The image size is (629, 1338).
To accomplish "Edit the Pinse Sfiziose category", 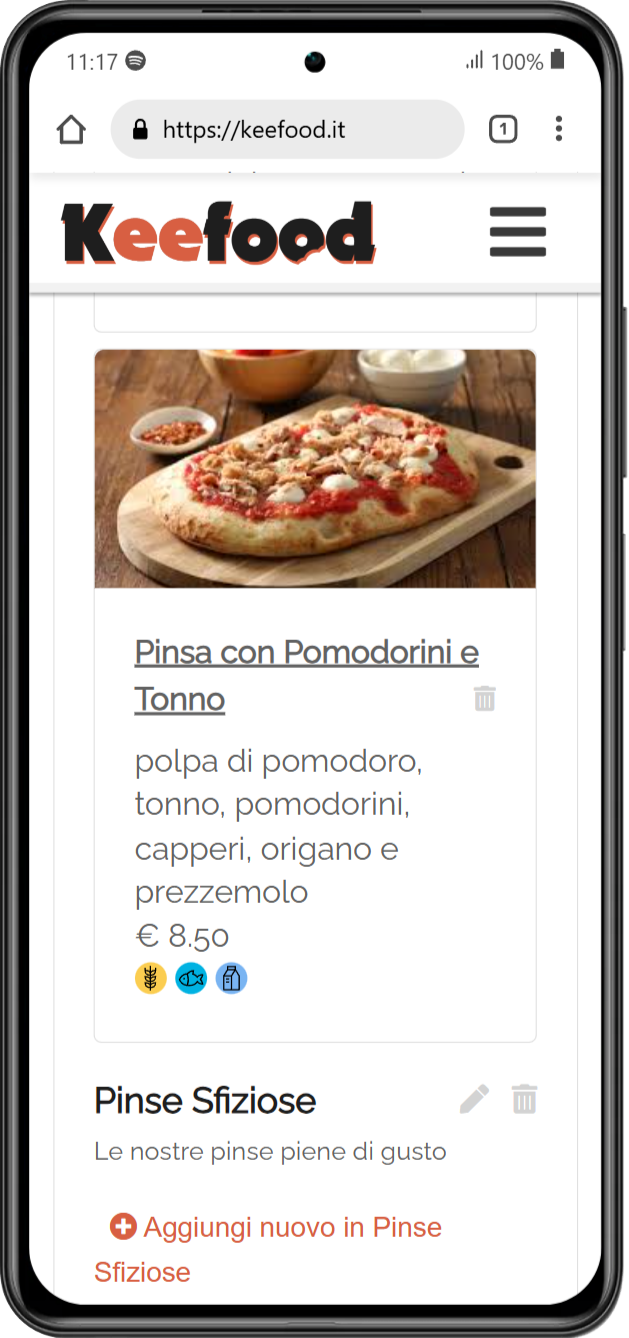I will click(x=474, y=1100).
